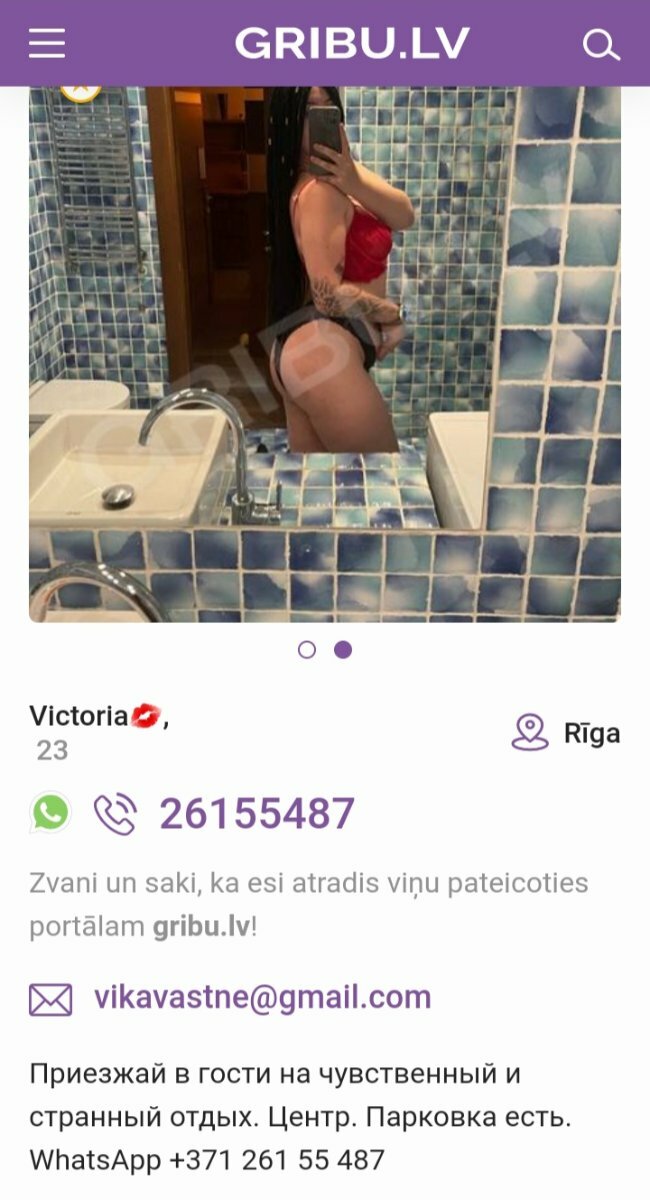Select the first photo indicator dot
Screen dimensions: 650x1200
(307, 650)
